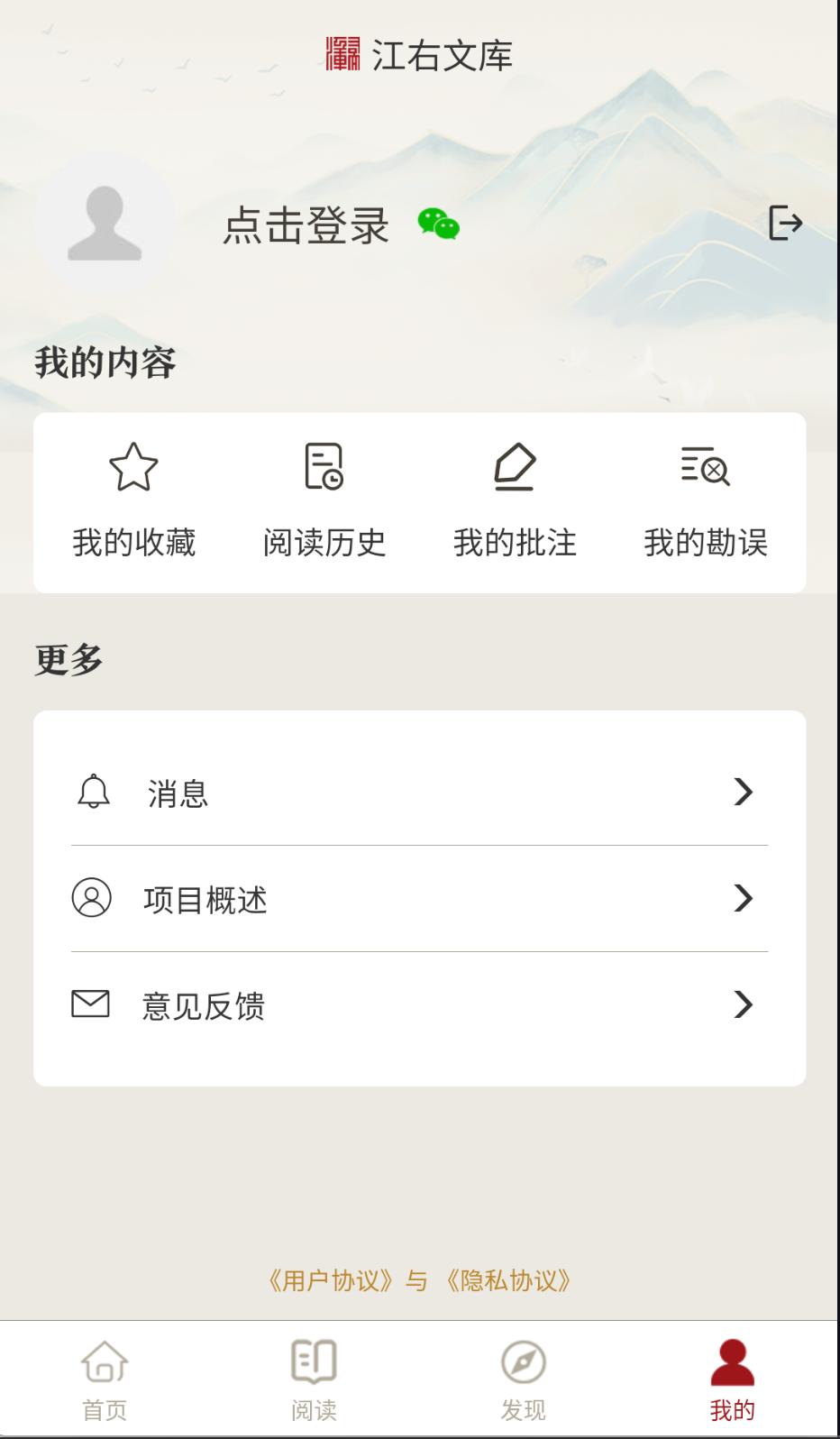This screenshot has width=840, height=1439.
Task: Expand 意见反馈 using the chevron
Action: [743, 1004]
